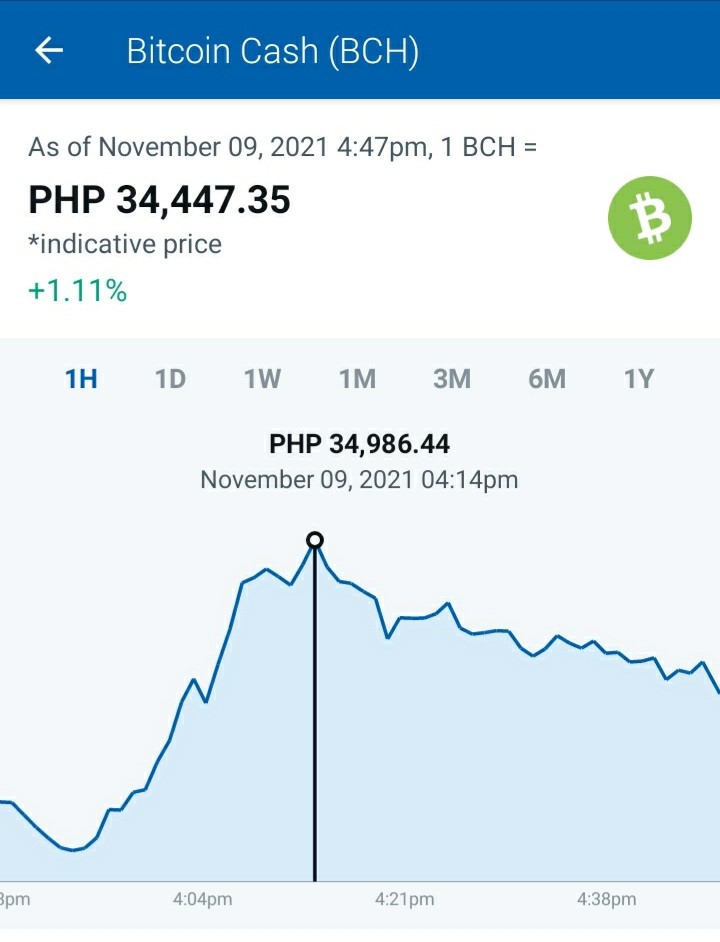View the 1Y chart range
The width and height of the screenshot is (720, 942).
pos(639,380)
